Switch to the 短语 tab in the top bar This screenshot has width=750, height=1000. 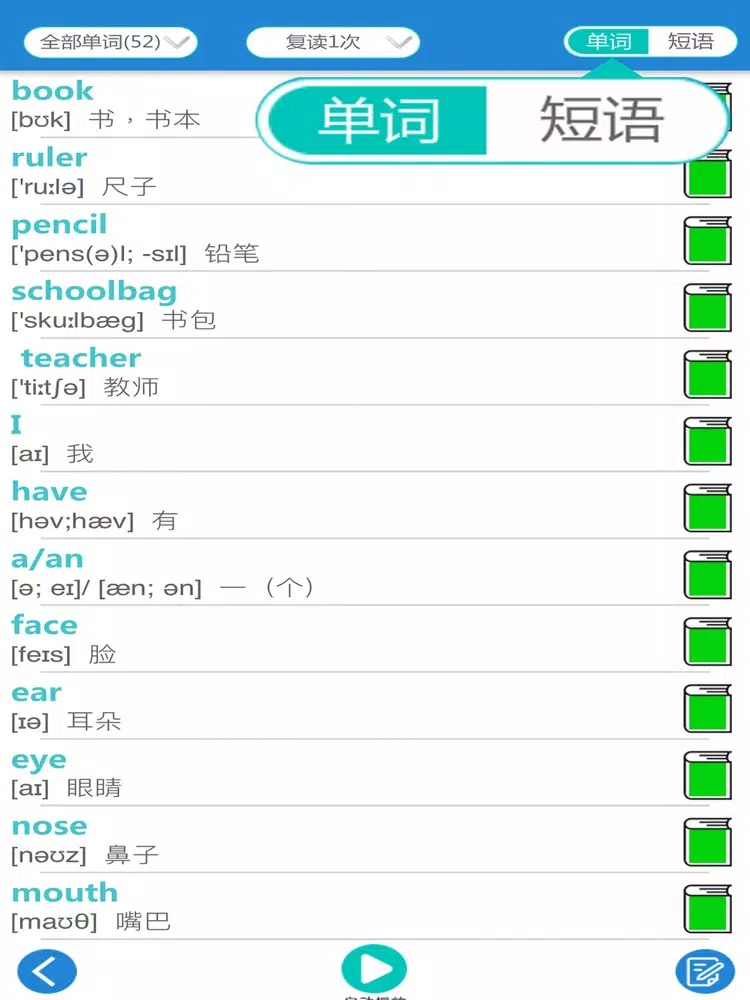pos(691,42)
